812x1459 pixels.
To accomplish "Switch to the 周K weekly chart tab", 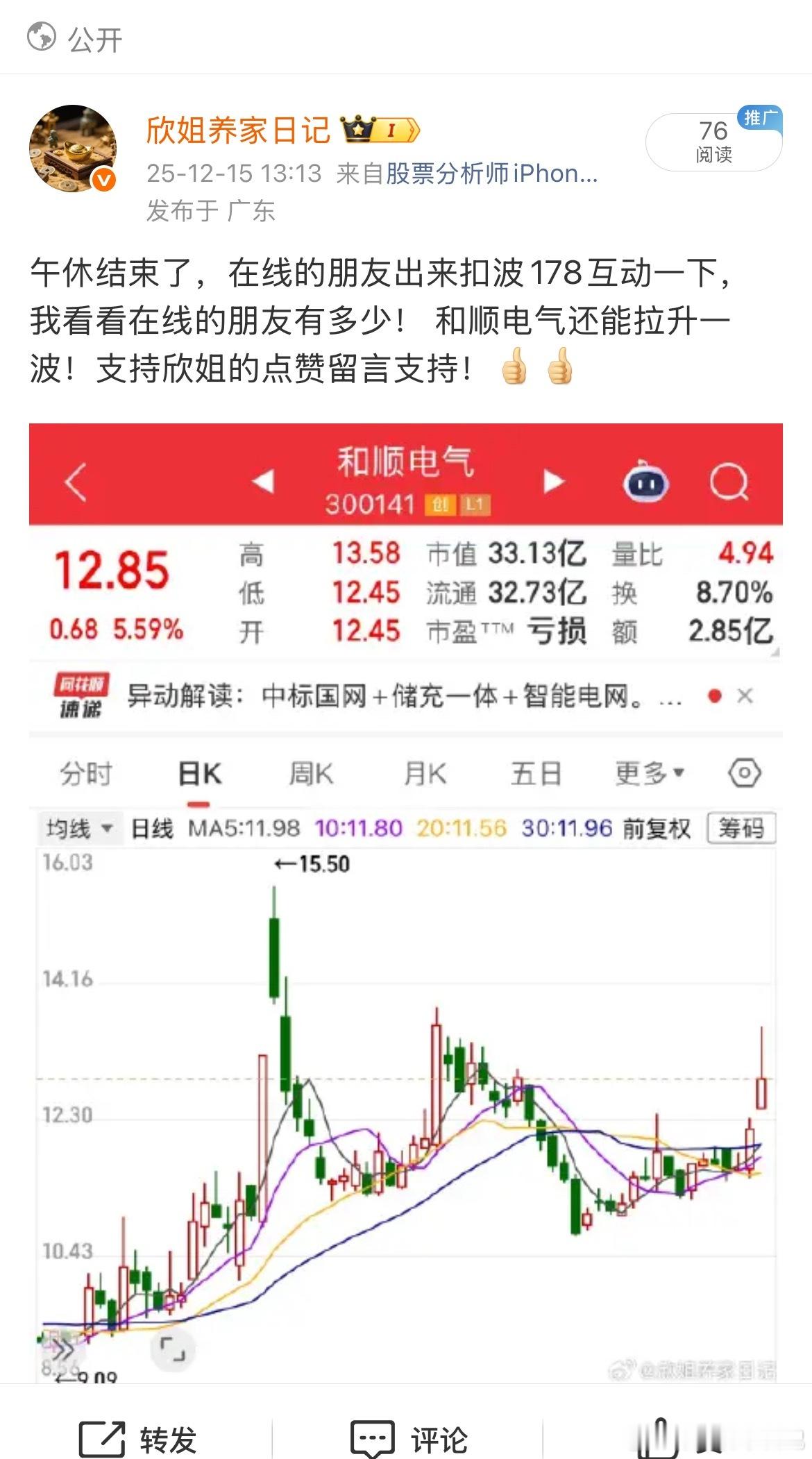I will [310, 775].
